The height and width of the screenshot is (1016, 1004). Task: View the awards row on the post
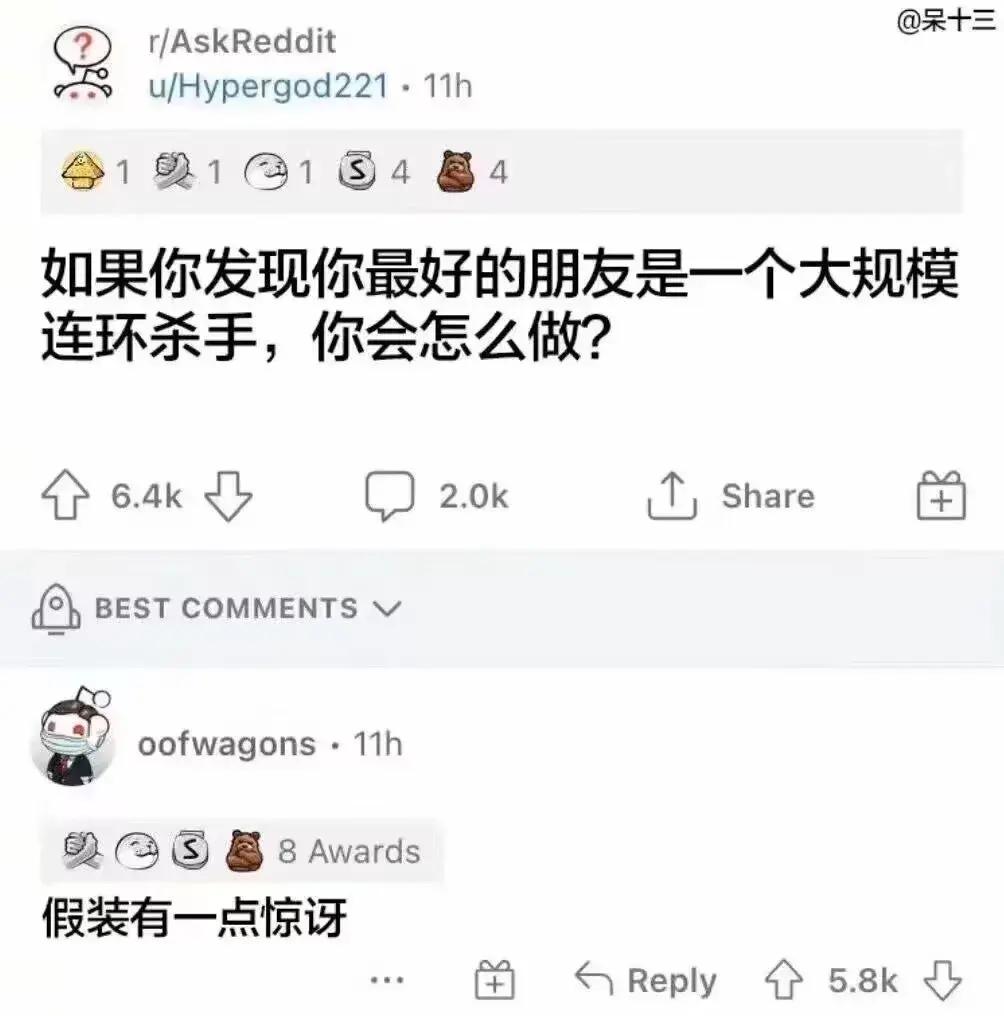(x=286, y=173)
